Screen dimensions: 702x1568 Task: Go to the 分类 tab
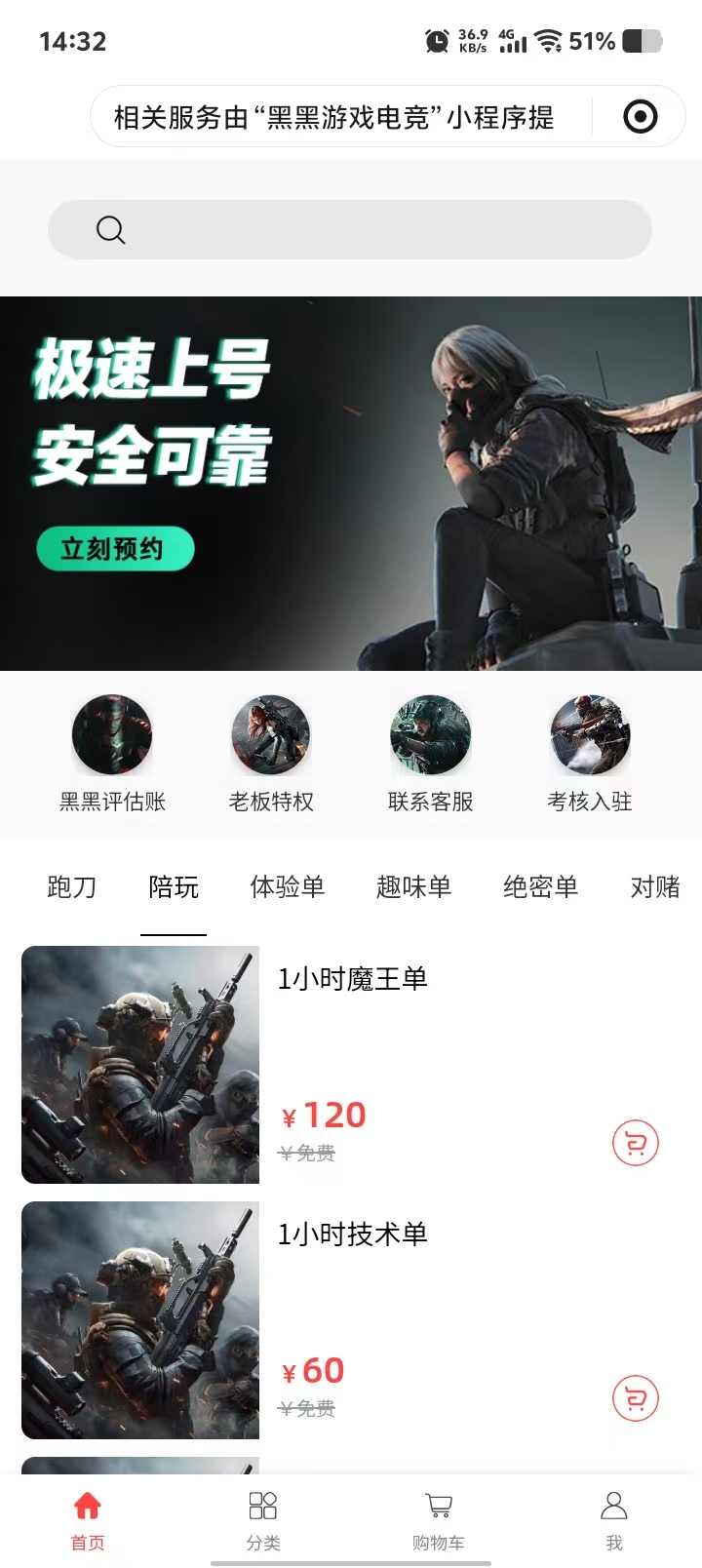(x=263, y=1519)
